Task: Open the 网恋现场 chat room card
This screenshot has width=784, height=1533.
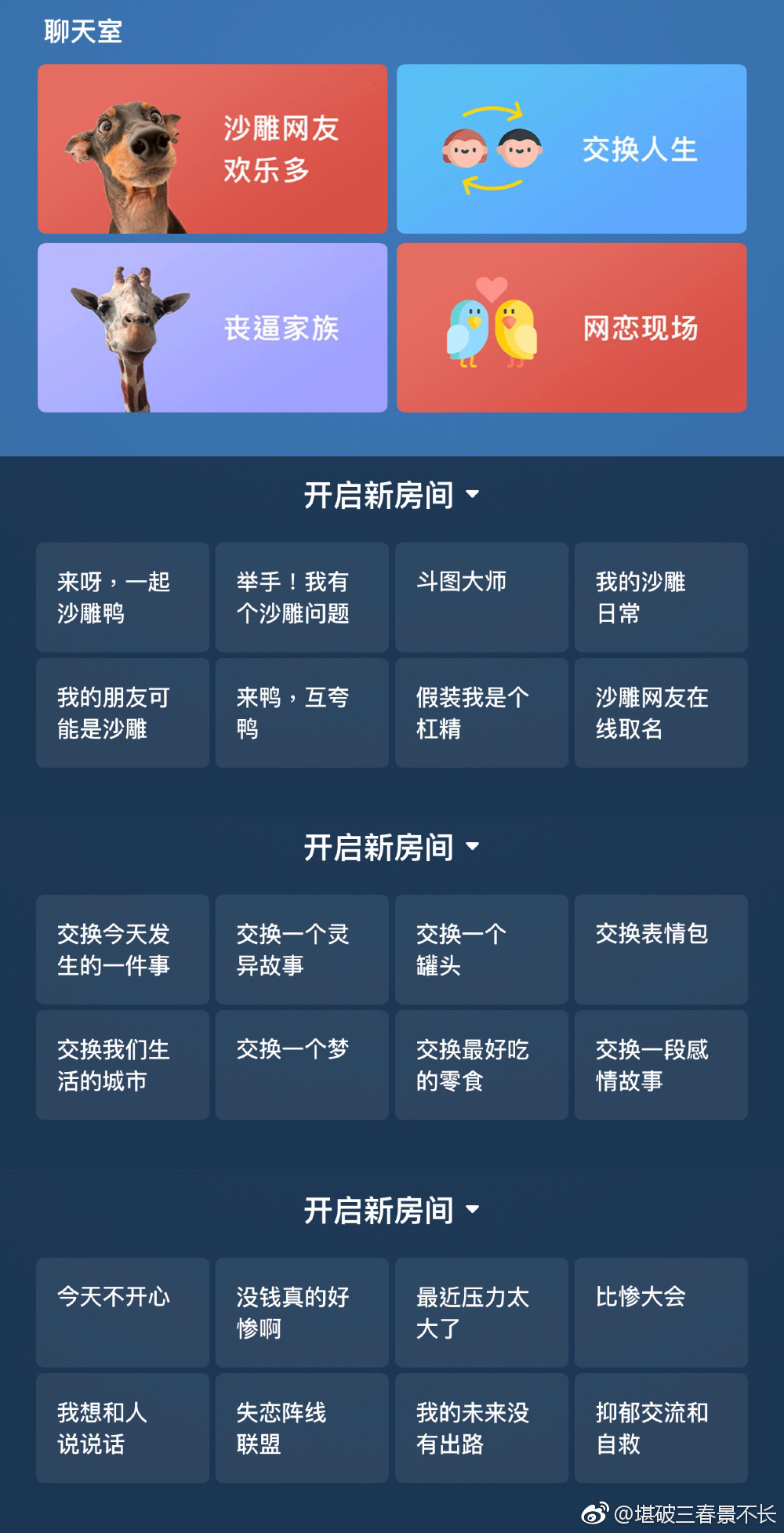Action: pyautogui.click(x=572, y=328)
